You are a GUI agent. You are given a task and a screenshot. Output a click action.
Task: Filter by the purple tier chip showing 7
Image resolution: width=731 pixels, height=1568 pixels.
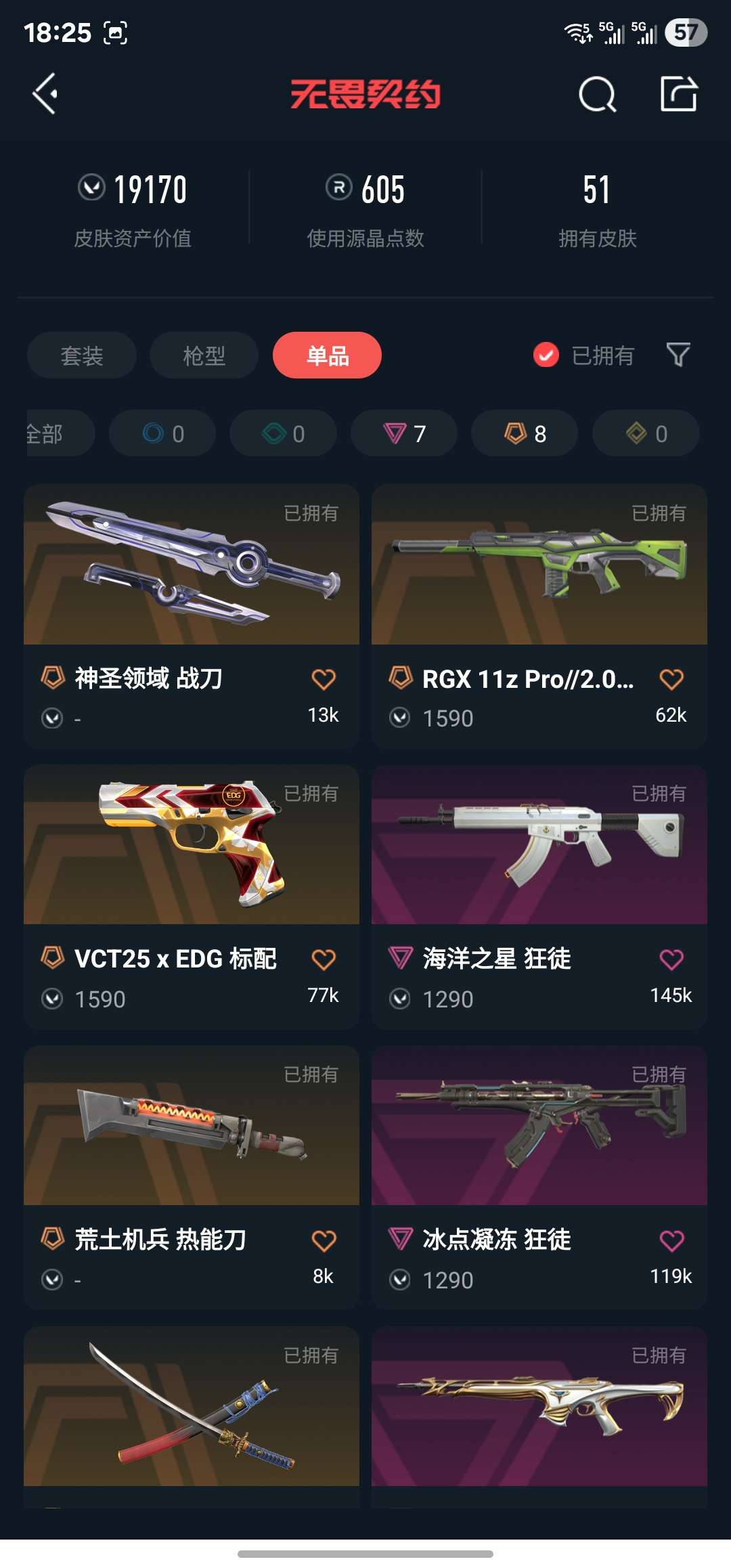[x=404, y=433]
